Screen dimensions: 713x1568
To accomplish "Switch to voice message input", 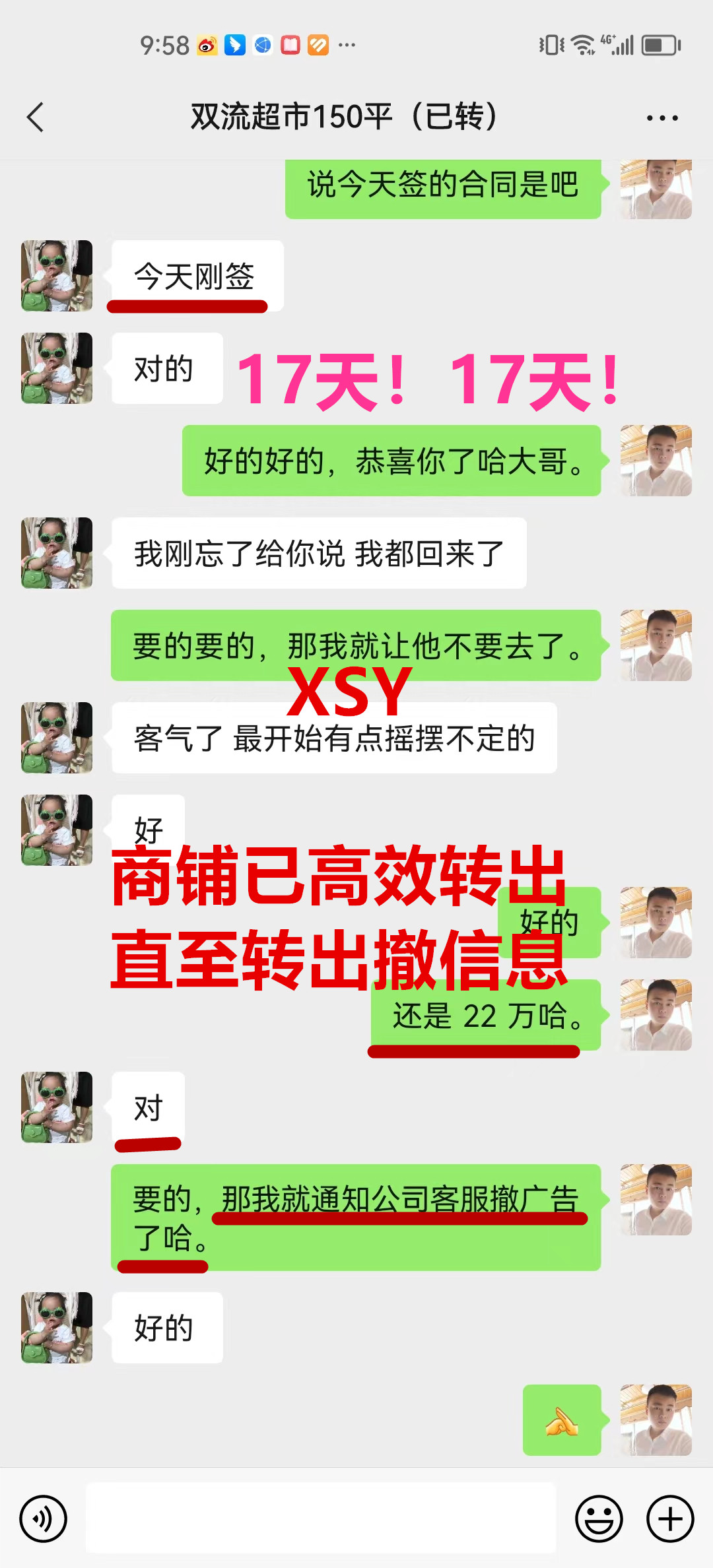I will tap(44, 1519).
